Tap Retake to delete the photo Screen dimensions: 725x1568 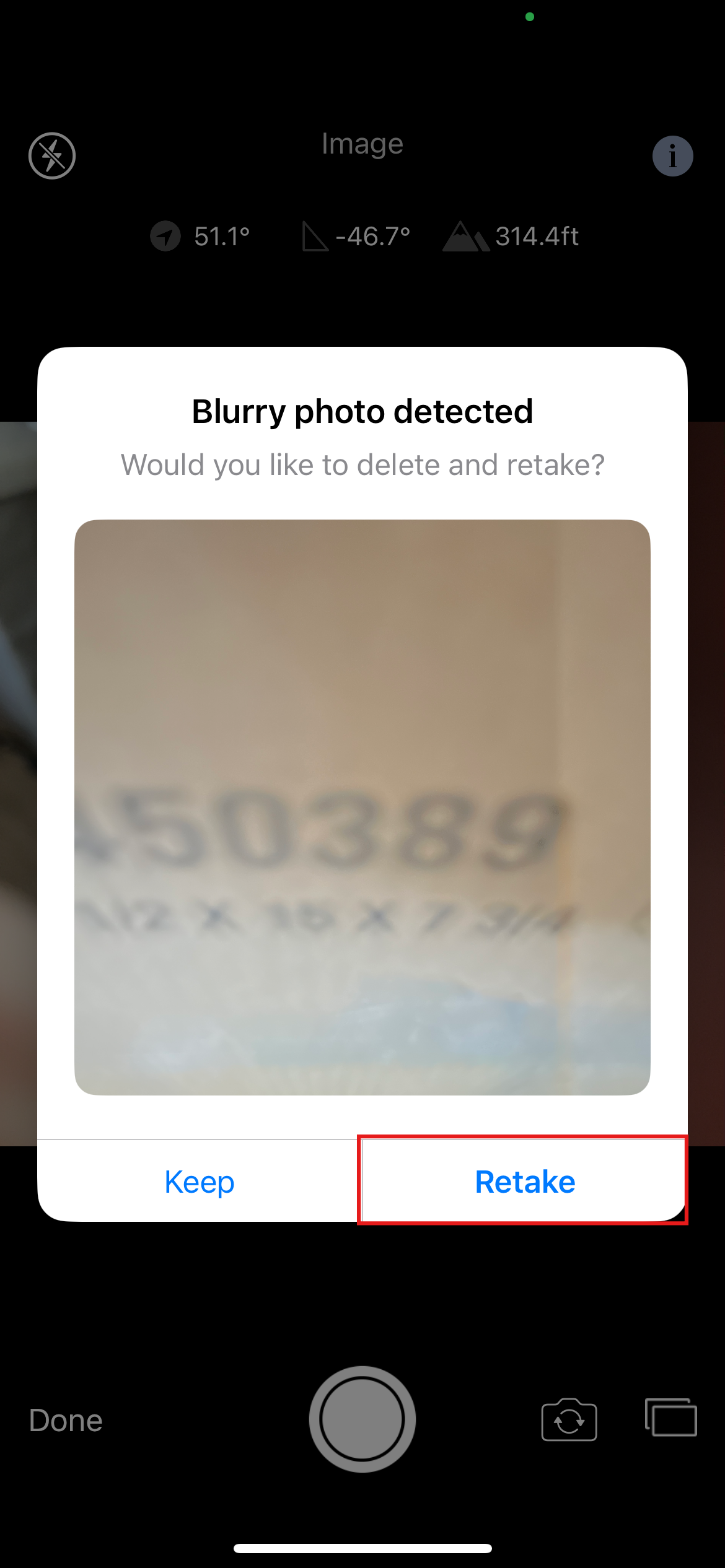tap(524, 1181)
